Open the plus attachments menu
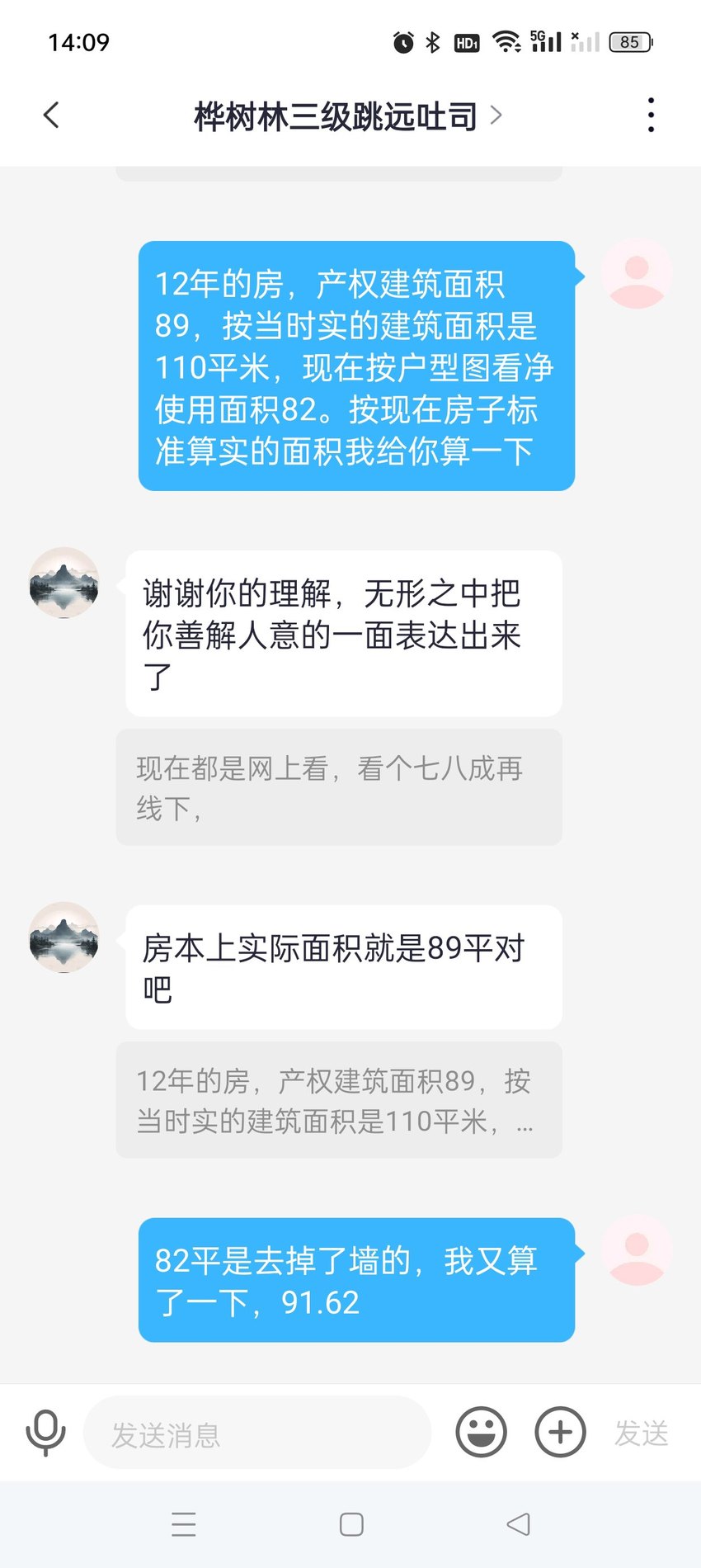The height and width of the screenshot is (1568, 701). point(561,1433)
